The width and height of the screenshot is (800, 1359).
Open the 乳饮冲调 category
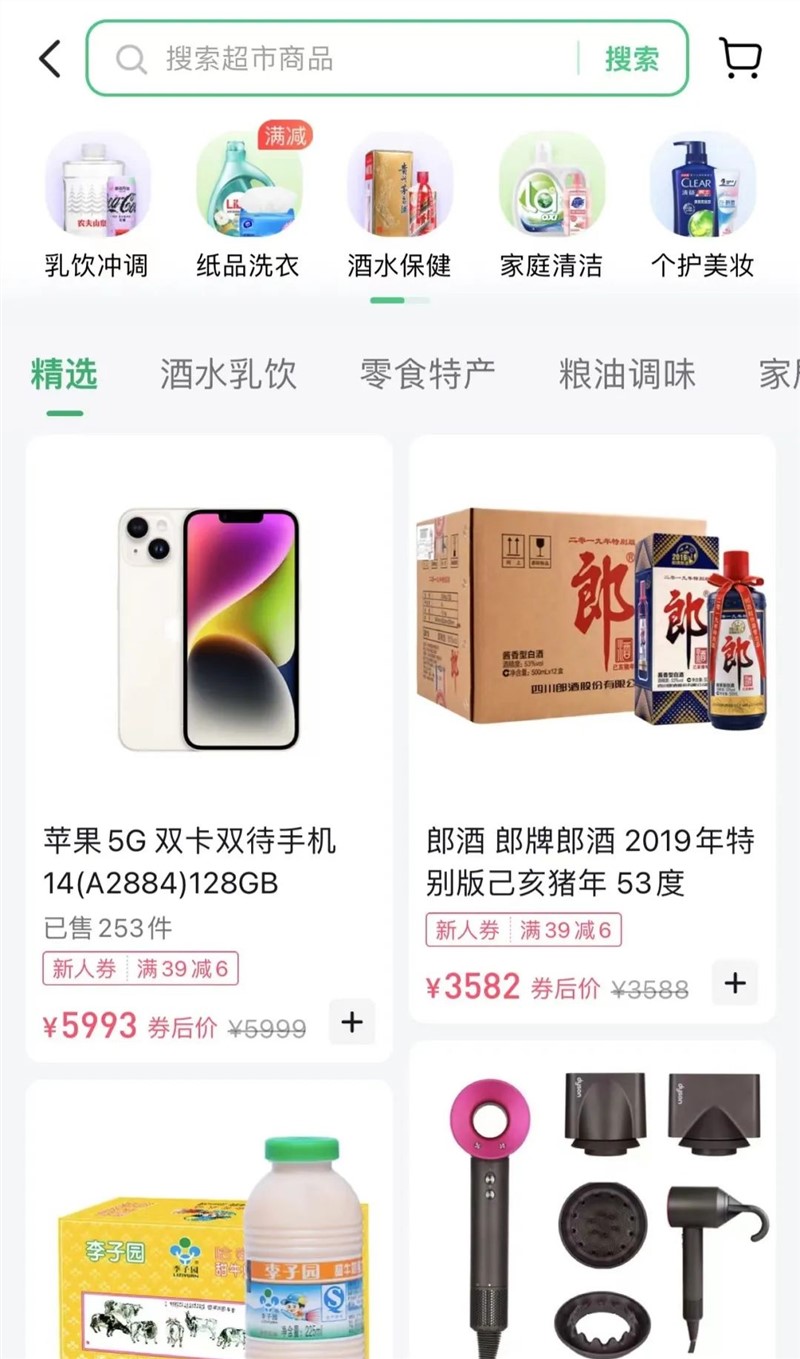pos(97,207)
